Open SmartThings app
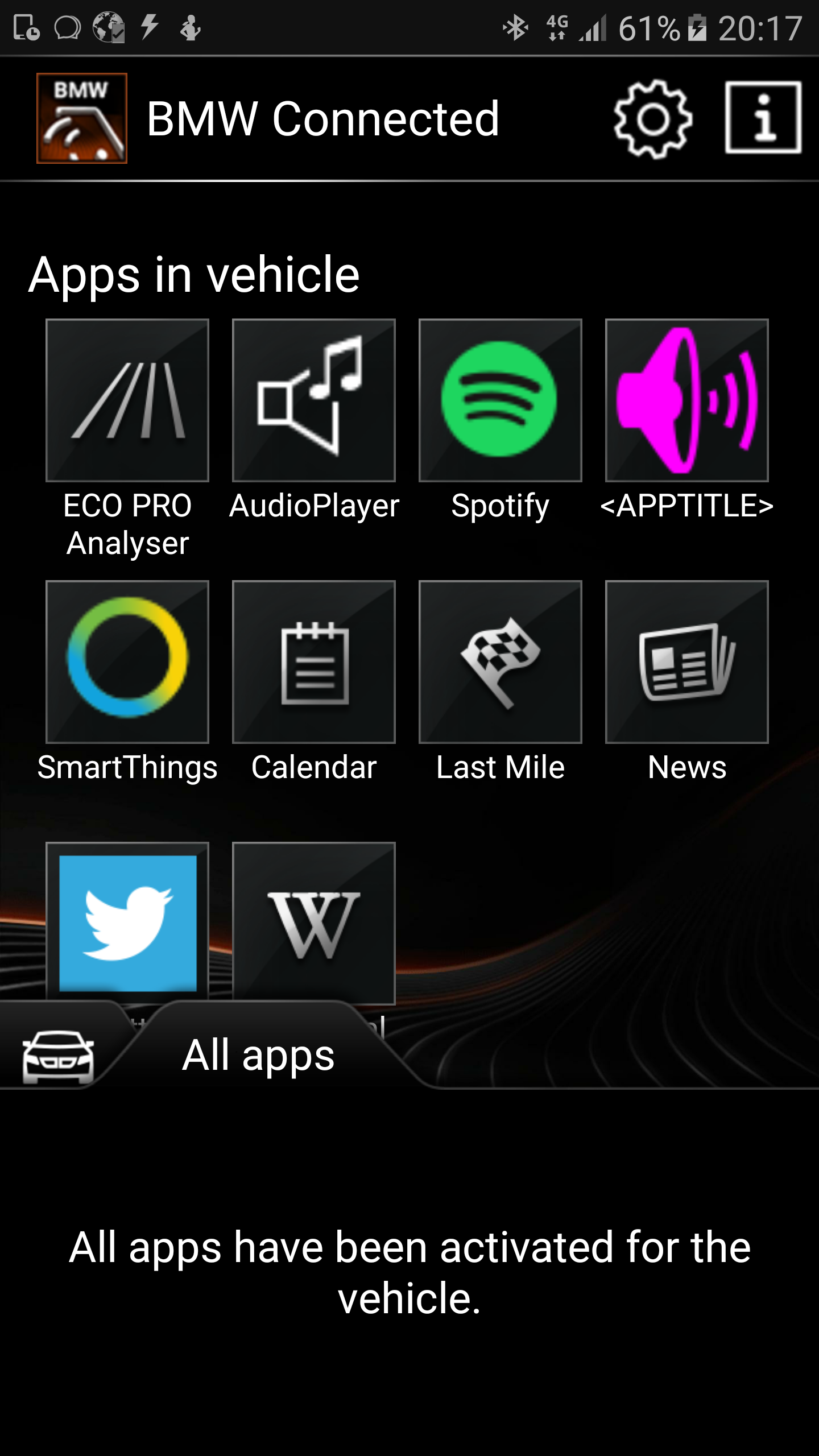The image size is (819, 1456). click(x=127, y=662)
